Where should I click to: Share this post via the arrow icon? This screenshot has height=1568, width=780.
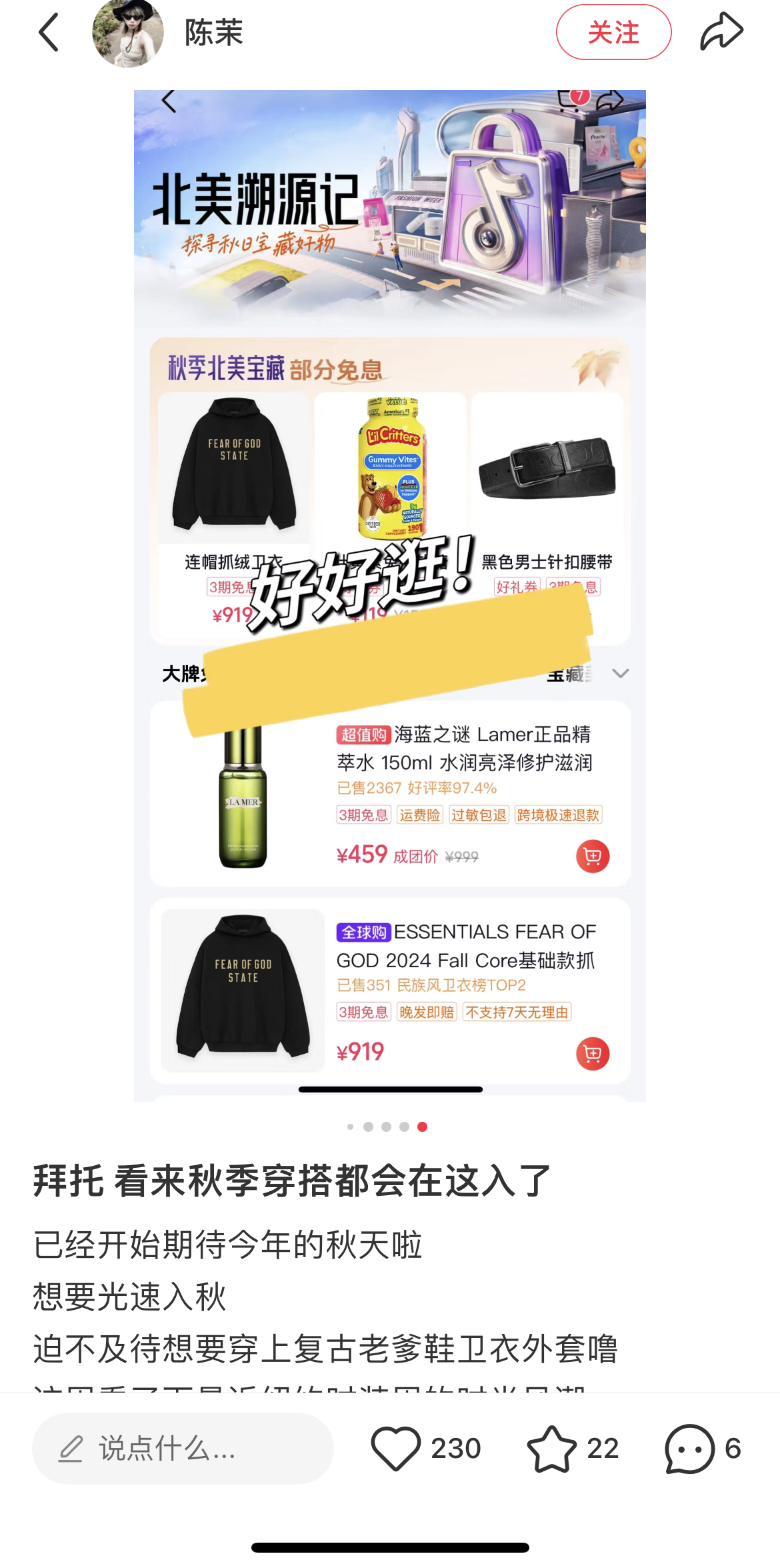click(721, 32)
